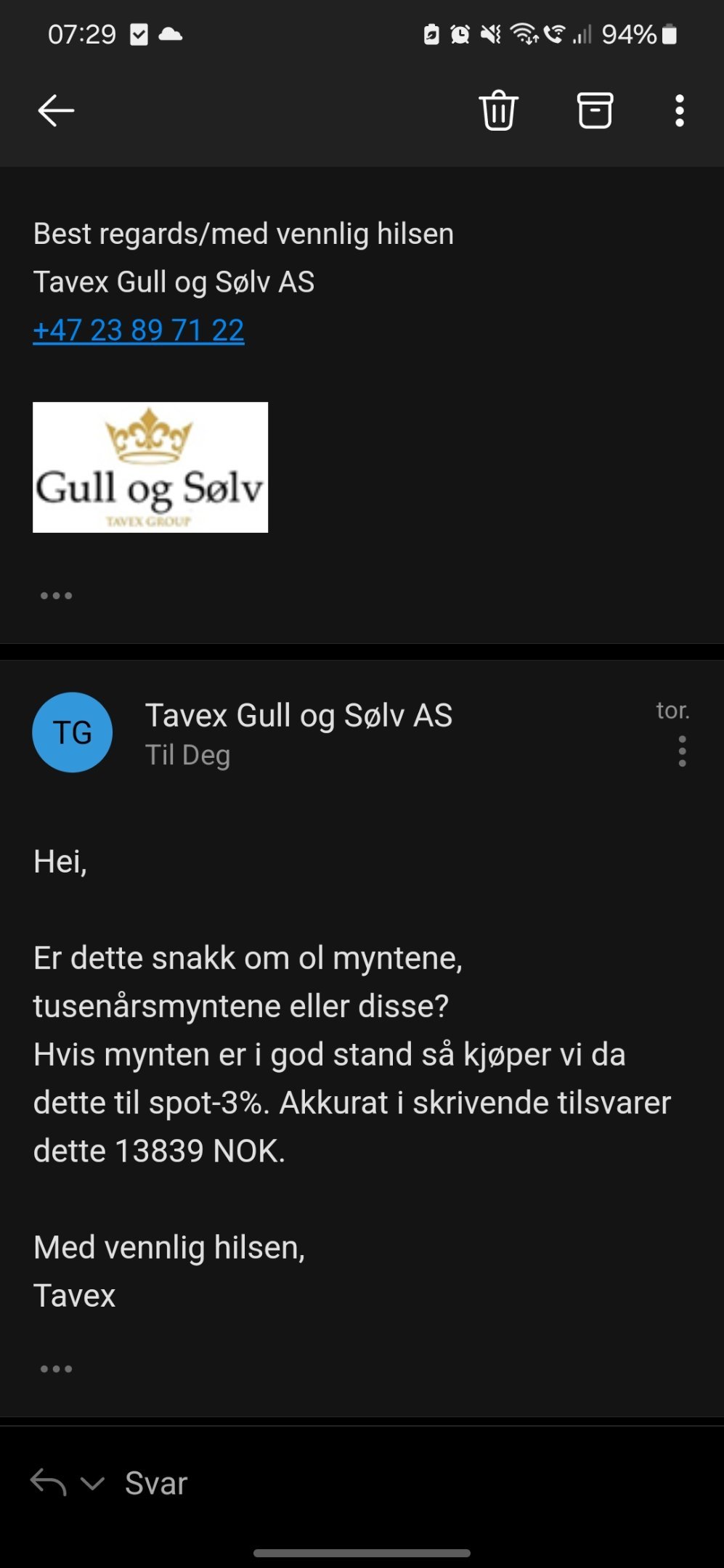The width and height of the screenshot is (724, 1568).
Task: Go back to the inbox
Action: [56, 111]
